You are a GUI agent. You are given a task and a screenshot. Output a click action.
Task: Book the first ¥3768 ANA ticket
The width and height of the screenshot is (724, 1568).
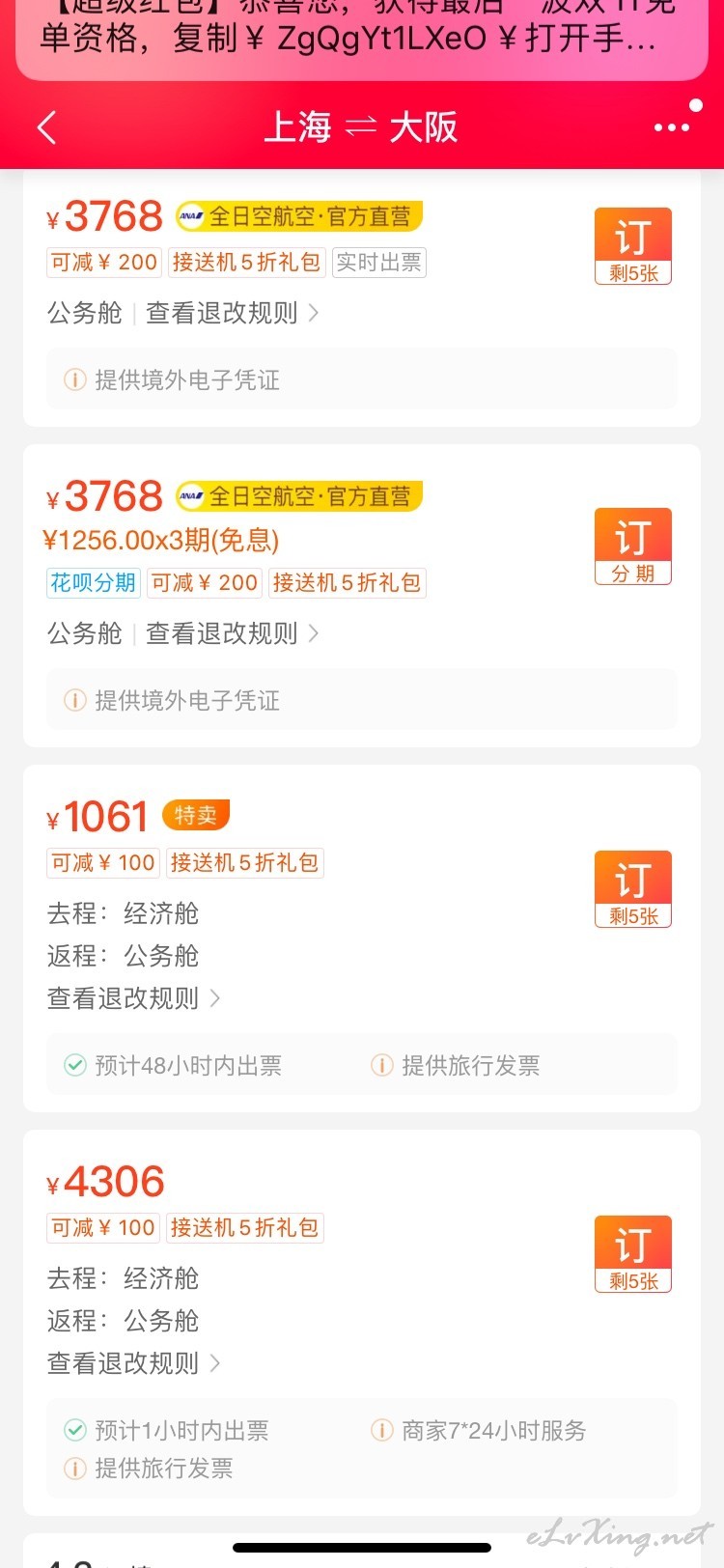[x=633, y=246]
